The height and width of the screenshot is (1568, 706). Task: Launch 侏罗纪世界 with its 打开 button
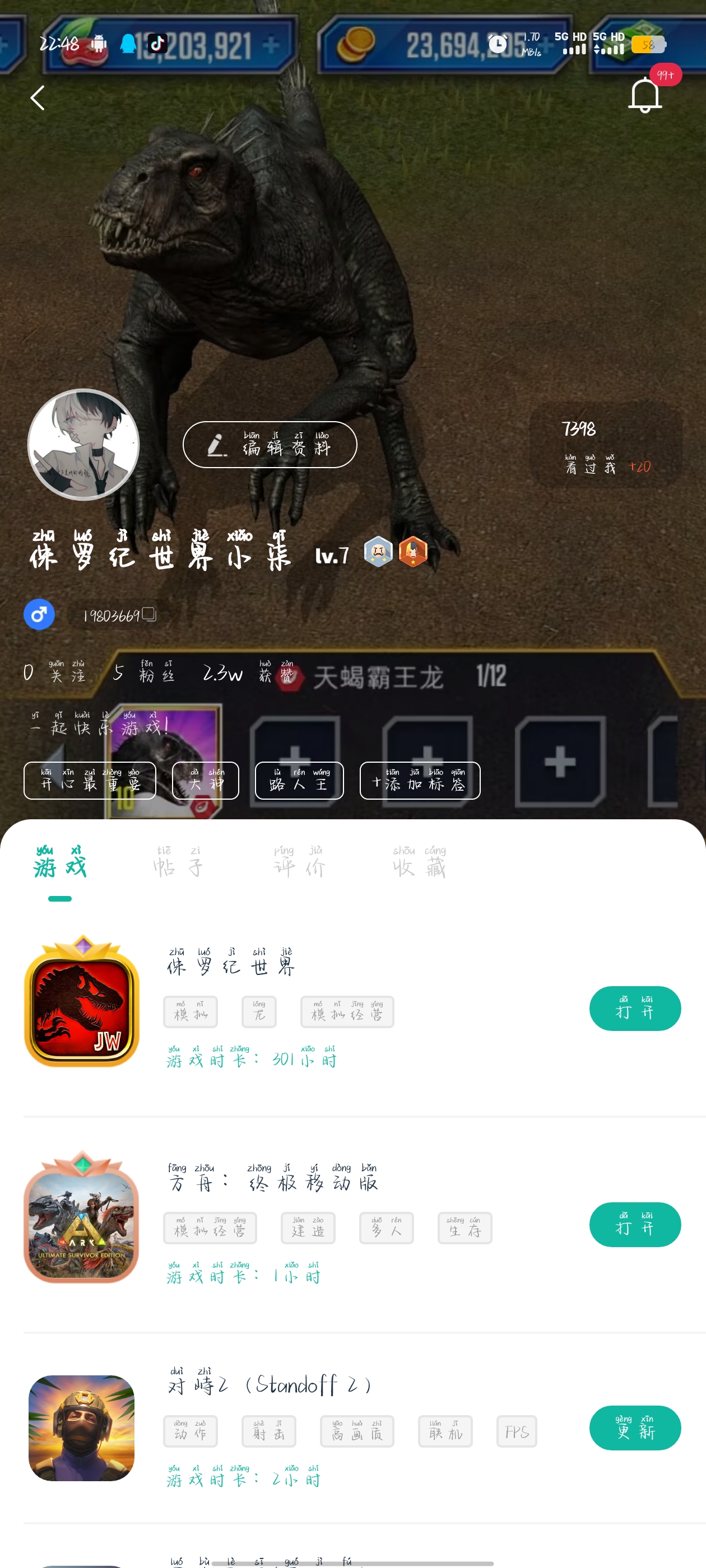click(635, 1009)
